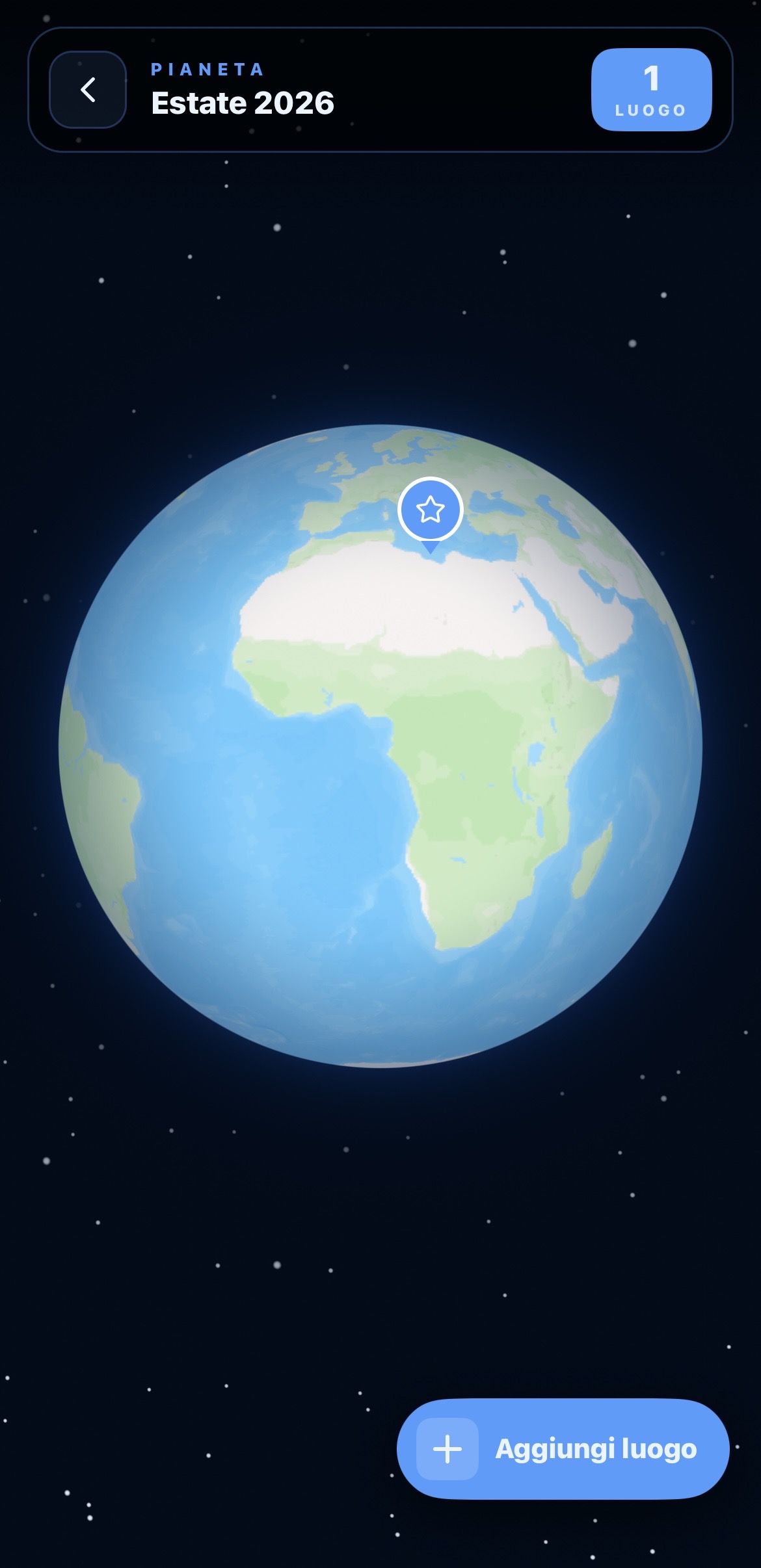Add a new place with Aggiungi luogo

click(563, 1448)
